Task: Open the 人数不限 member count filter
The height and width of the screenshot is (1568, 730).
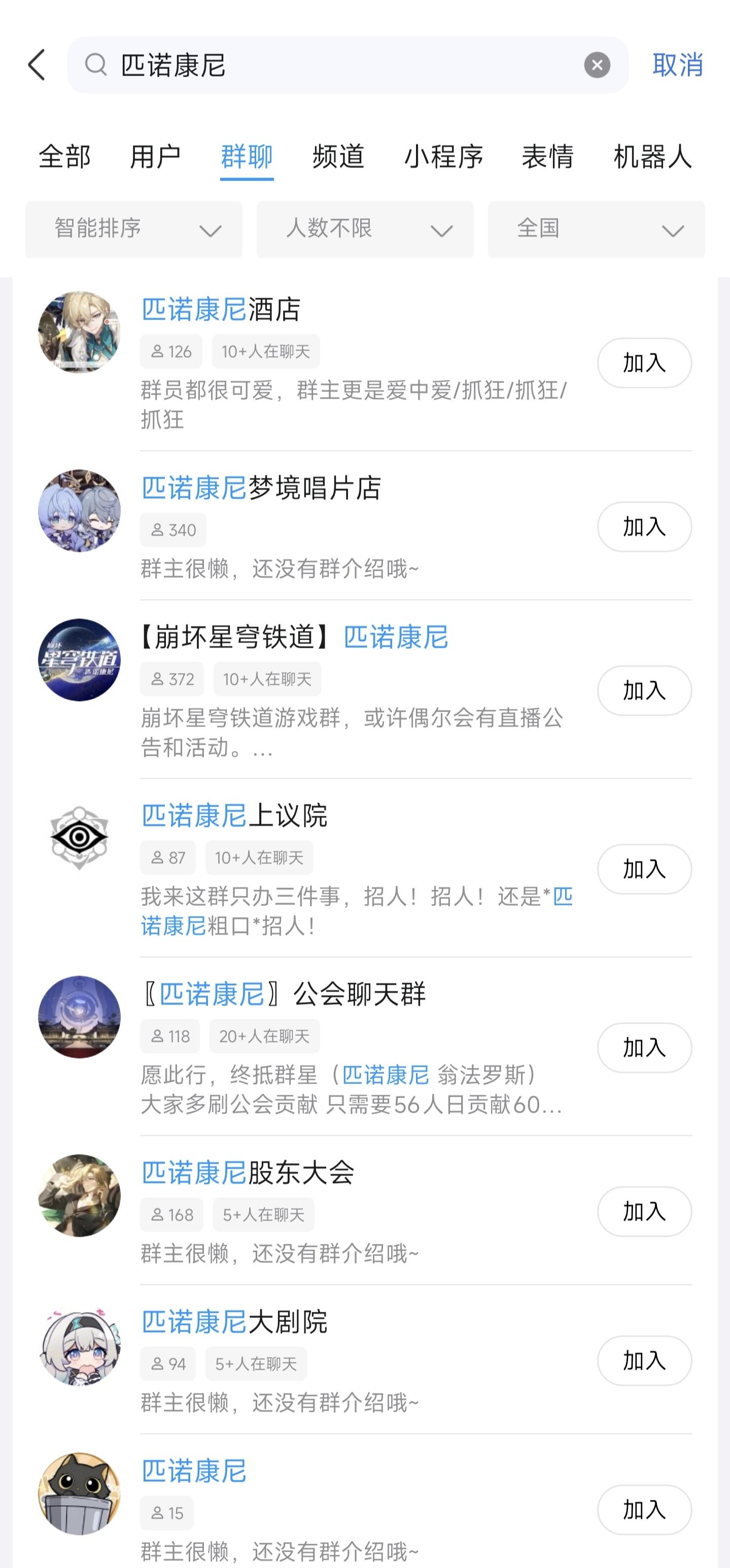Action: pos(365,229)
